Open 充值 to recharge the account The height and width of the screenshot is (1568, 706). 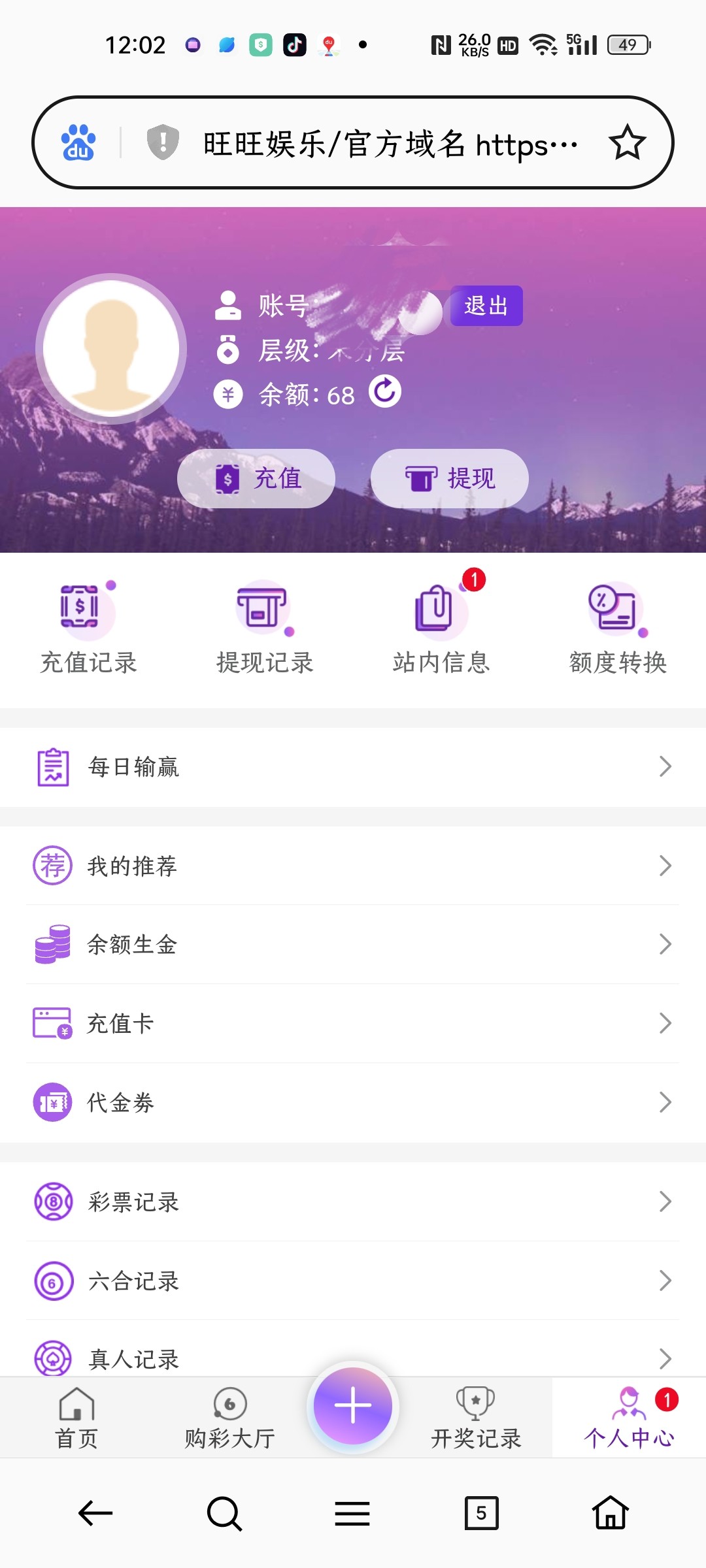tap(256, 478)
